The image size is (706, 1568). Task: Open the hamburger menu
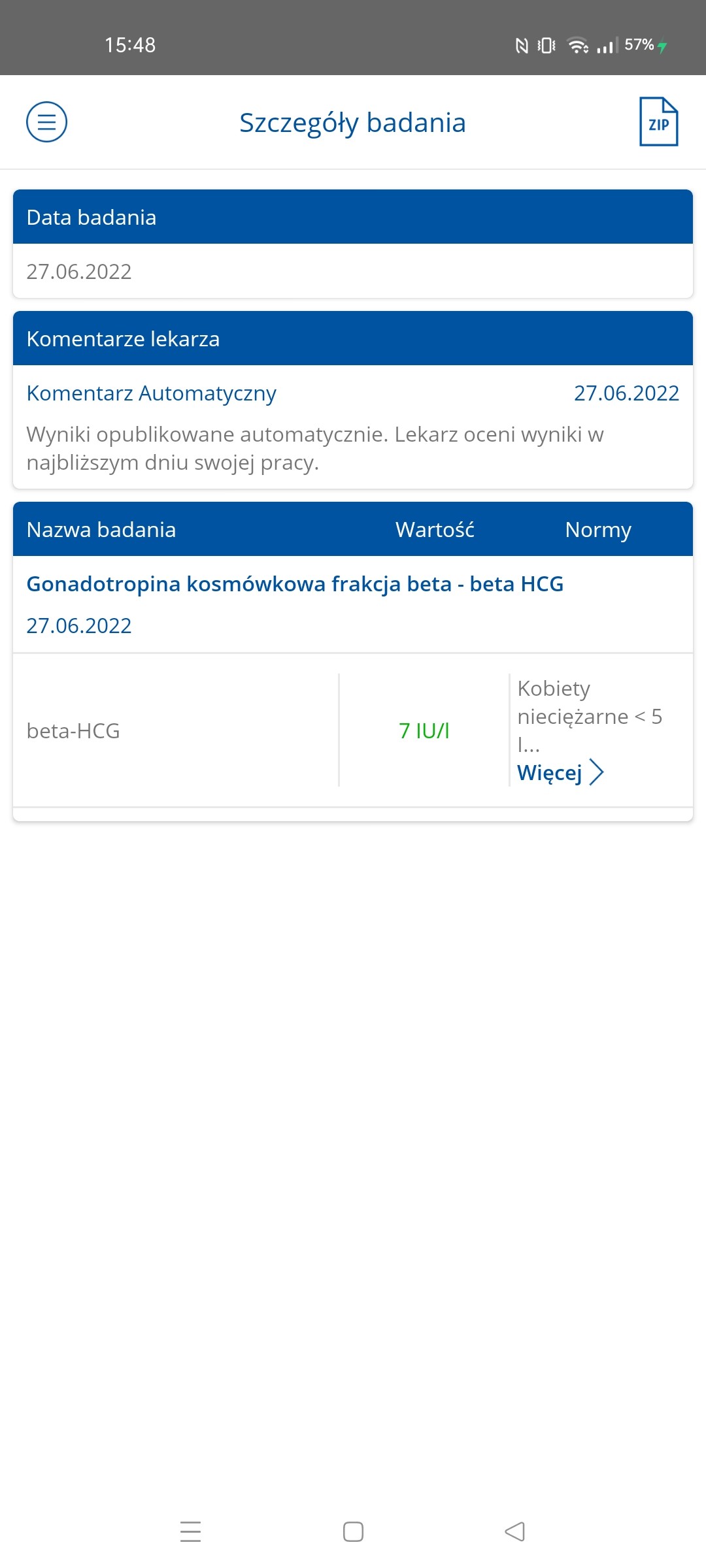click(x=46, y=122)
